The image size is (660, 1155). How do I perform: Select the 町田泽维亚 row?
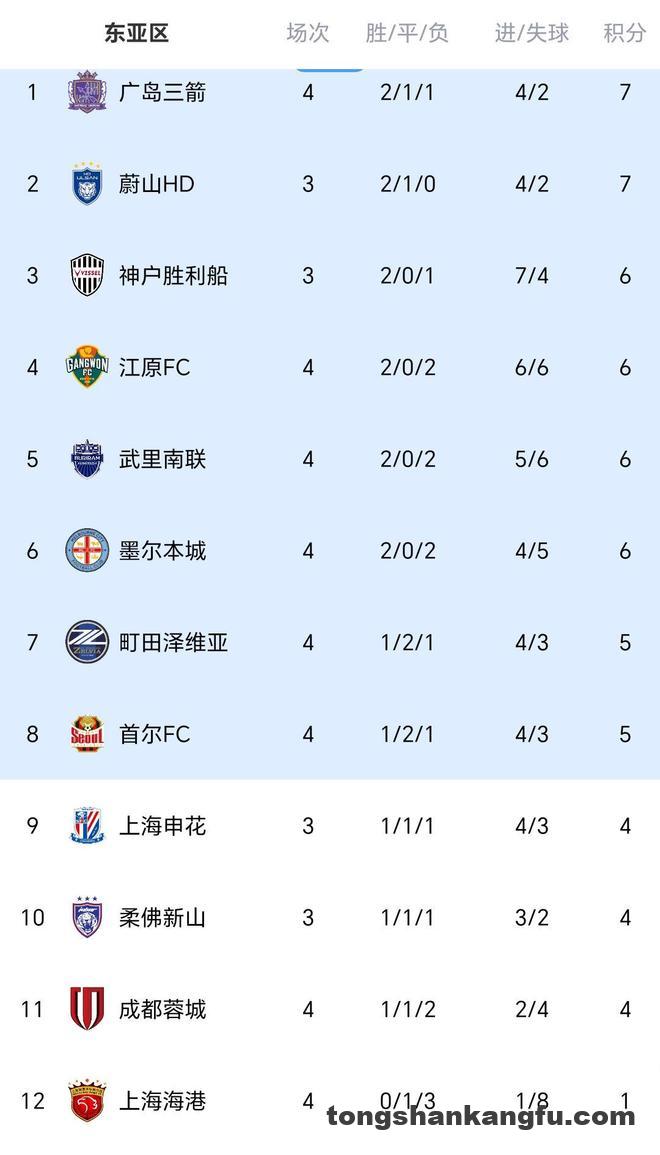(173, 643)
